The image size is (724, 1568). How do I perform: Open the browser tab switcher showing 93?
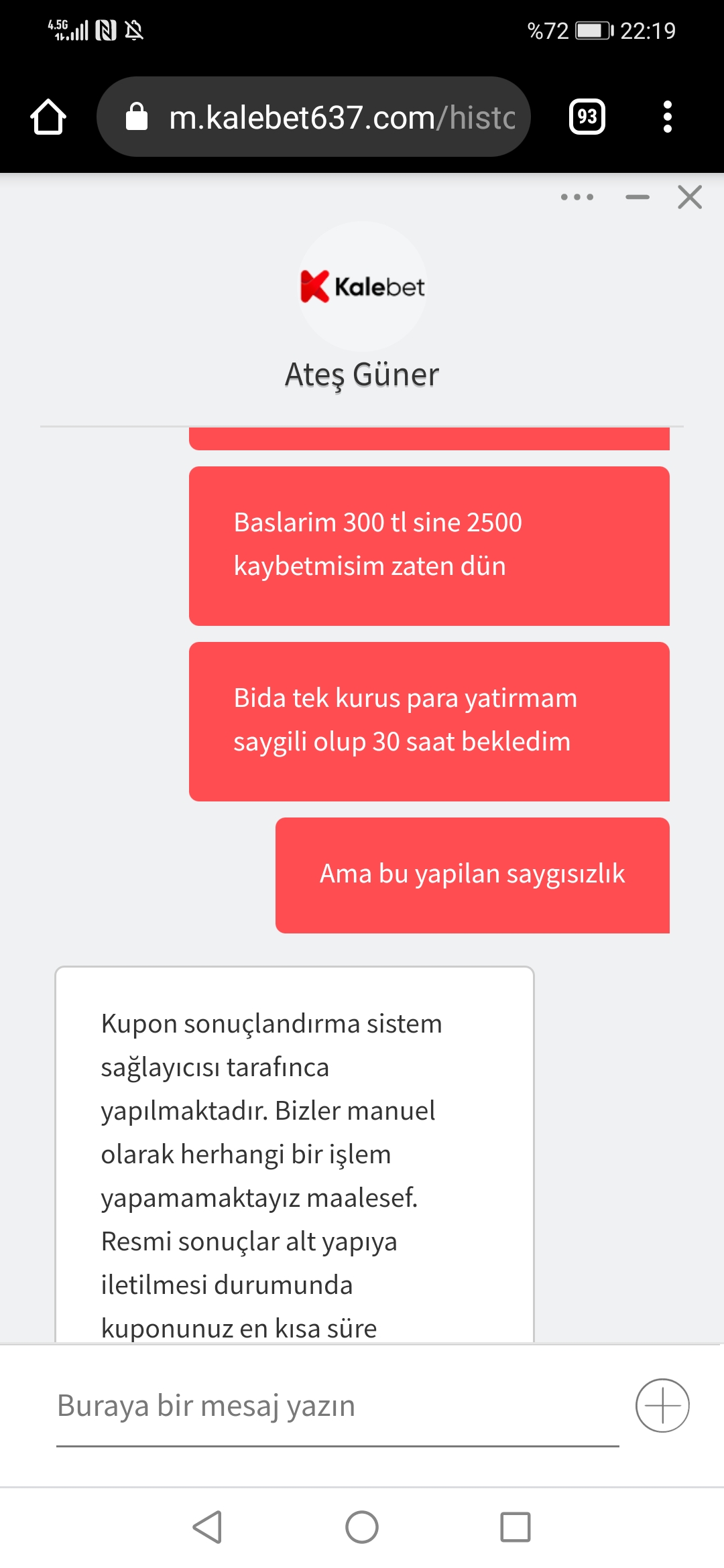(587, 117)
